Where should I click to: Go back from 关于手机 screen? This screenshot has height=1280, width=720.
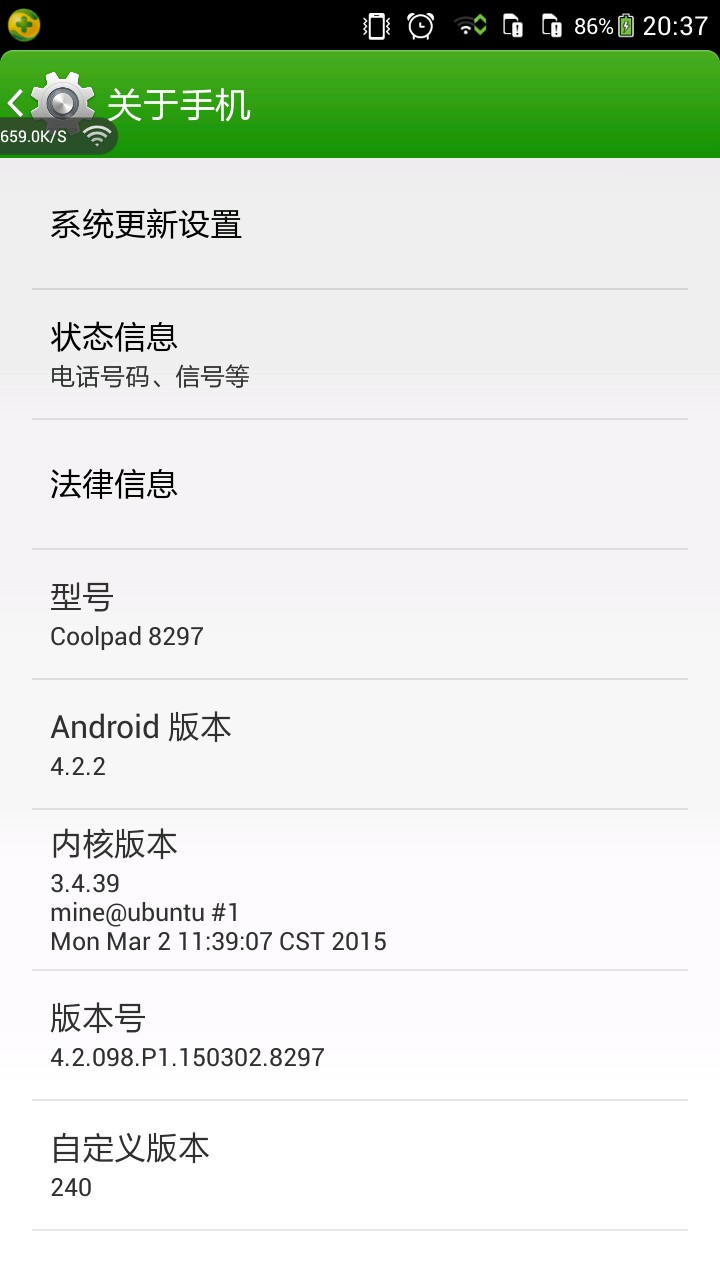pos(18,102)
